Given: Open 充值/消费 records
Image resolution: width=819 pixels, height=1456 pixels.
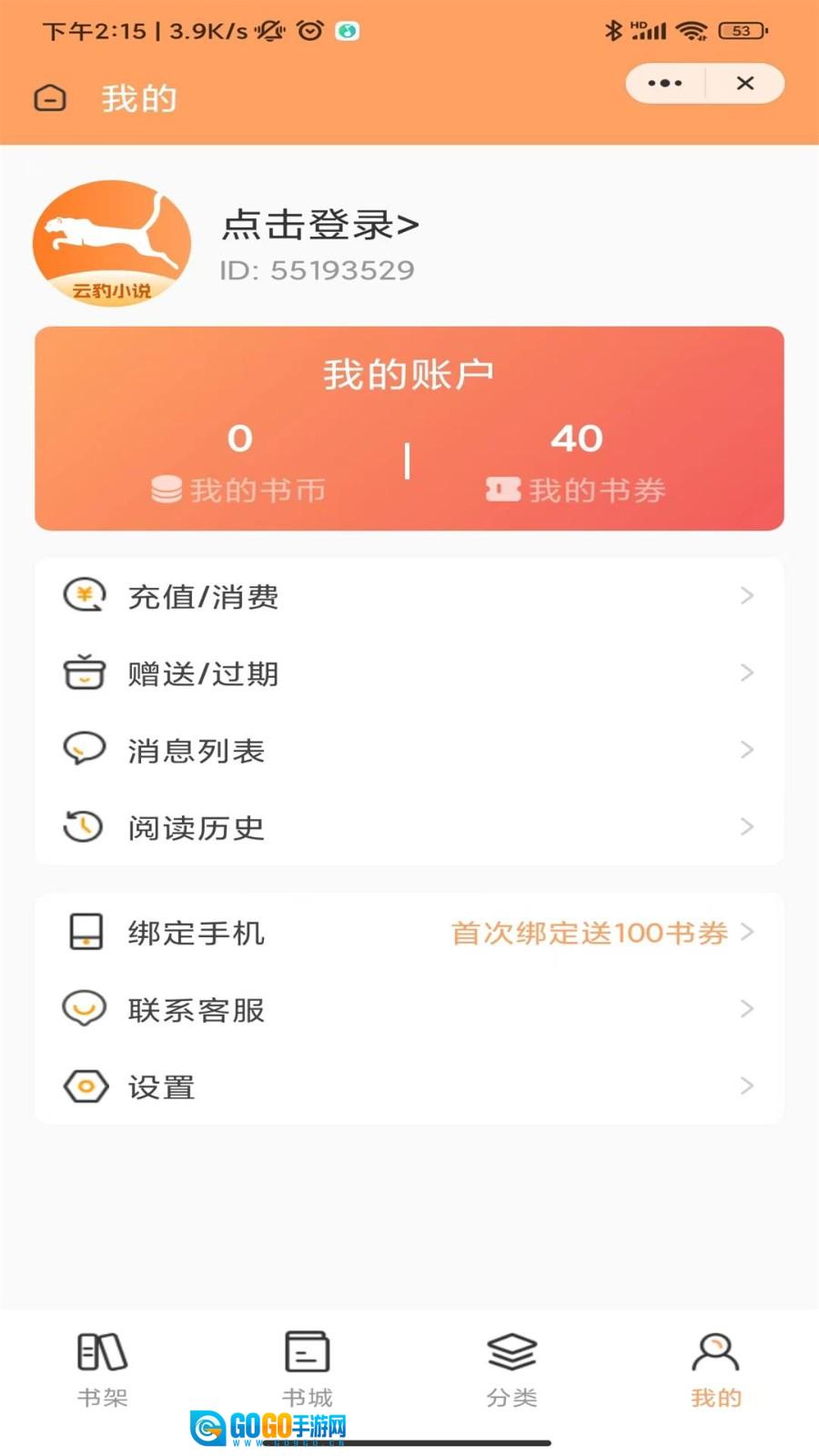Looking at the screenshot, I should [409, 596].
